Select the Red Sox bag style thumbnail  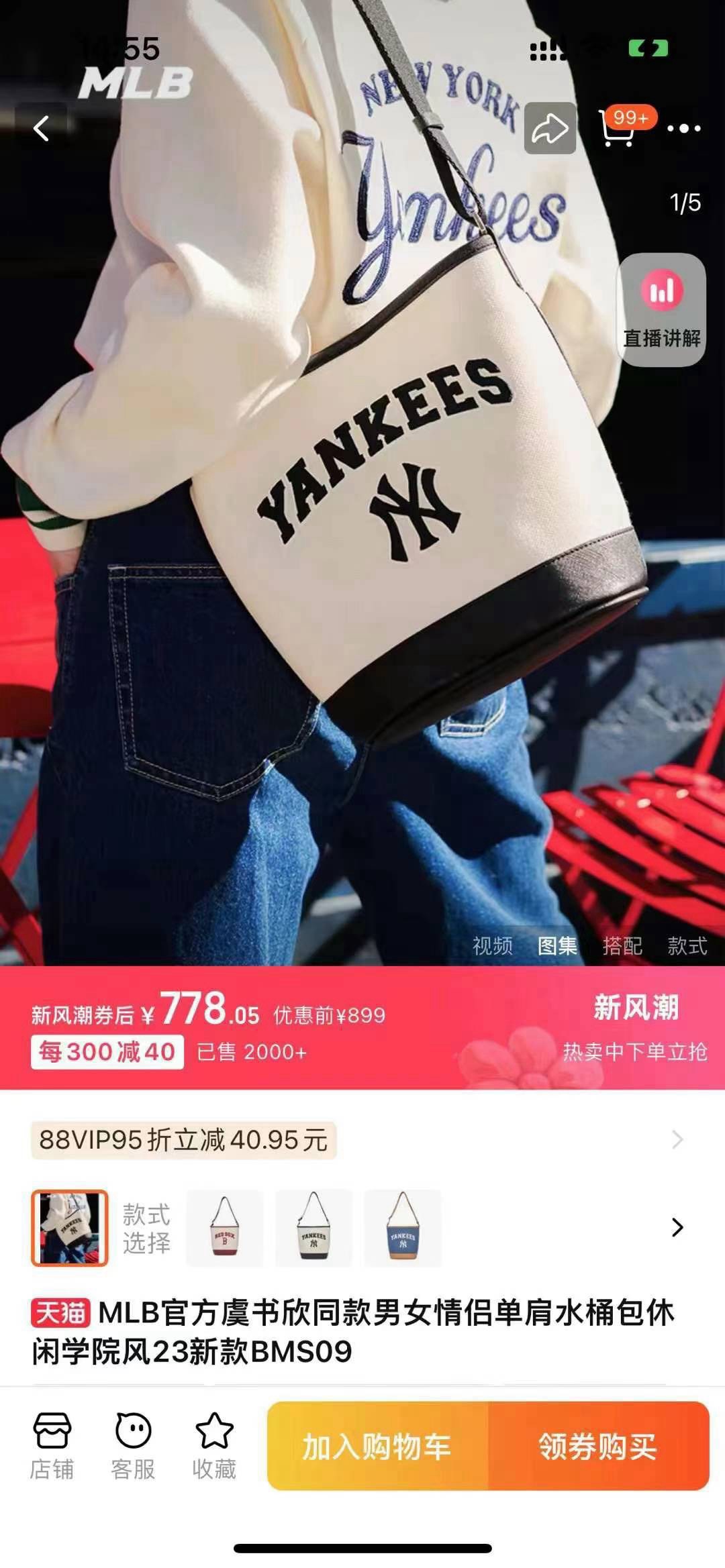[224, 1228]
